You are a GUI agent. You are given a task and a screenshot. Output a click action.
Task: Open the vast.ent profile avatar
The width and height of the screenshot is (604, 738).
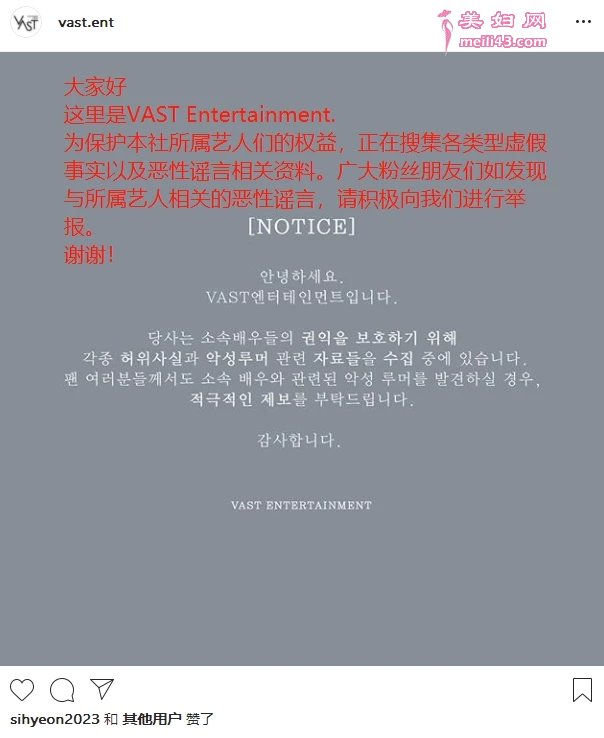[26, 23]
